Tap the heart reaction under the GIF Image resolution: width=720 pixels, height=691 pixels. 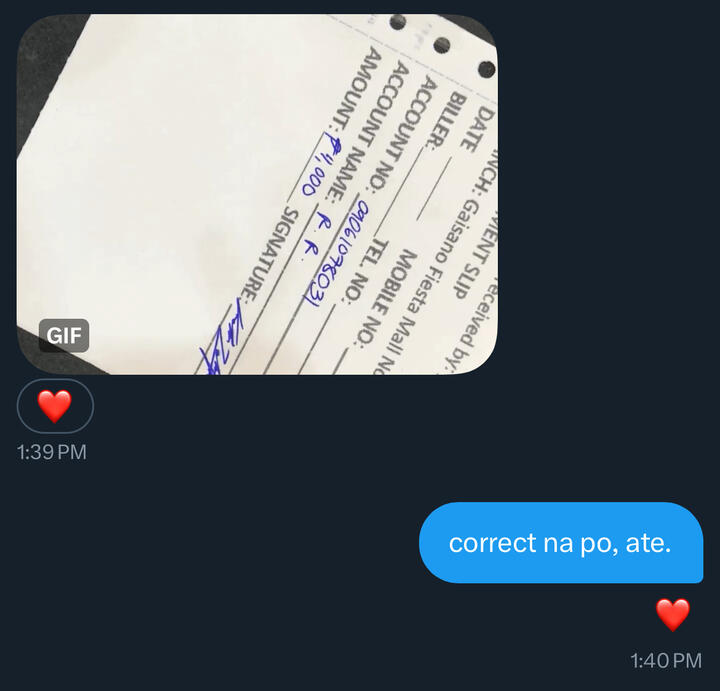(55, 406)
